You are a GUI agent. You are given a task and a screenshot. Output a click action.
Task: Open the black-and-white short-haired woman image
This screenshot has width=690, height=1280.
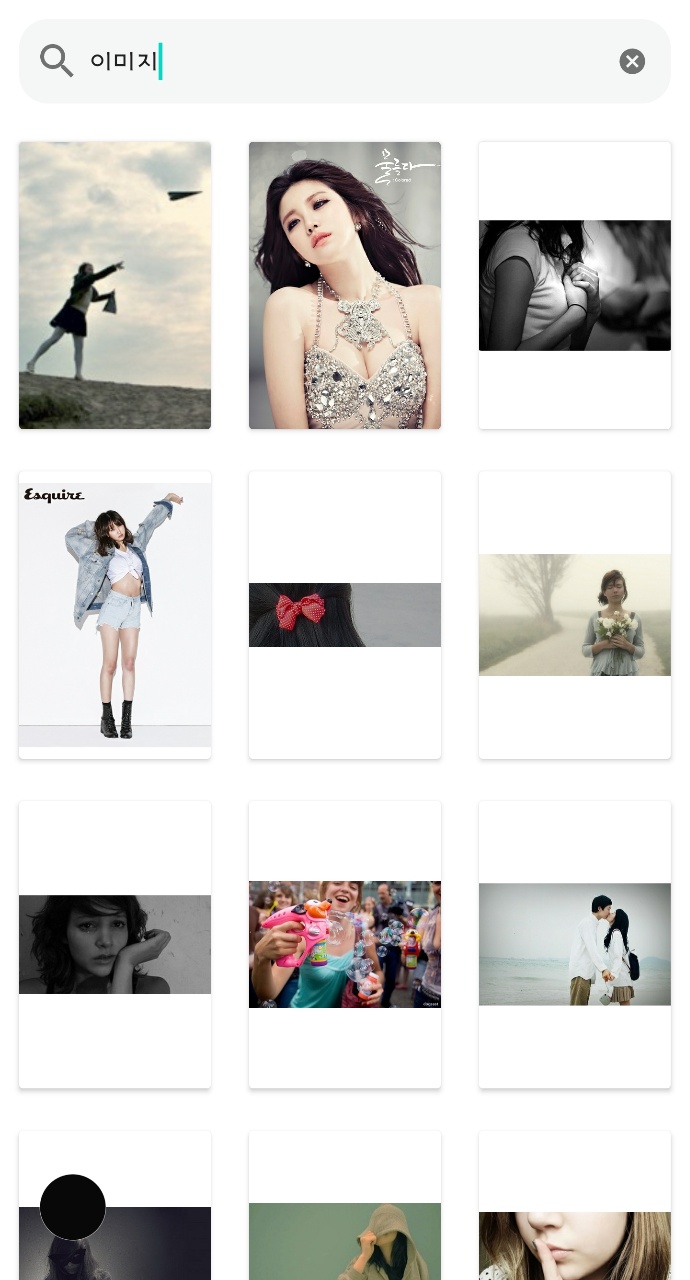pos(115,944)
